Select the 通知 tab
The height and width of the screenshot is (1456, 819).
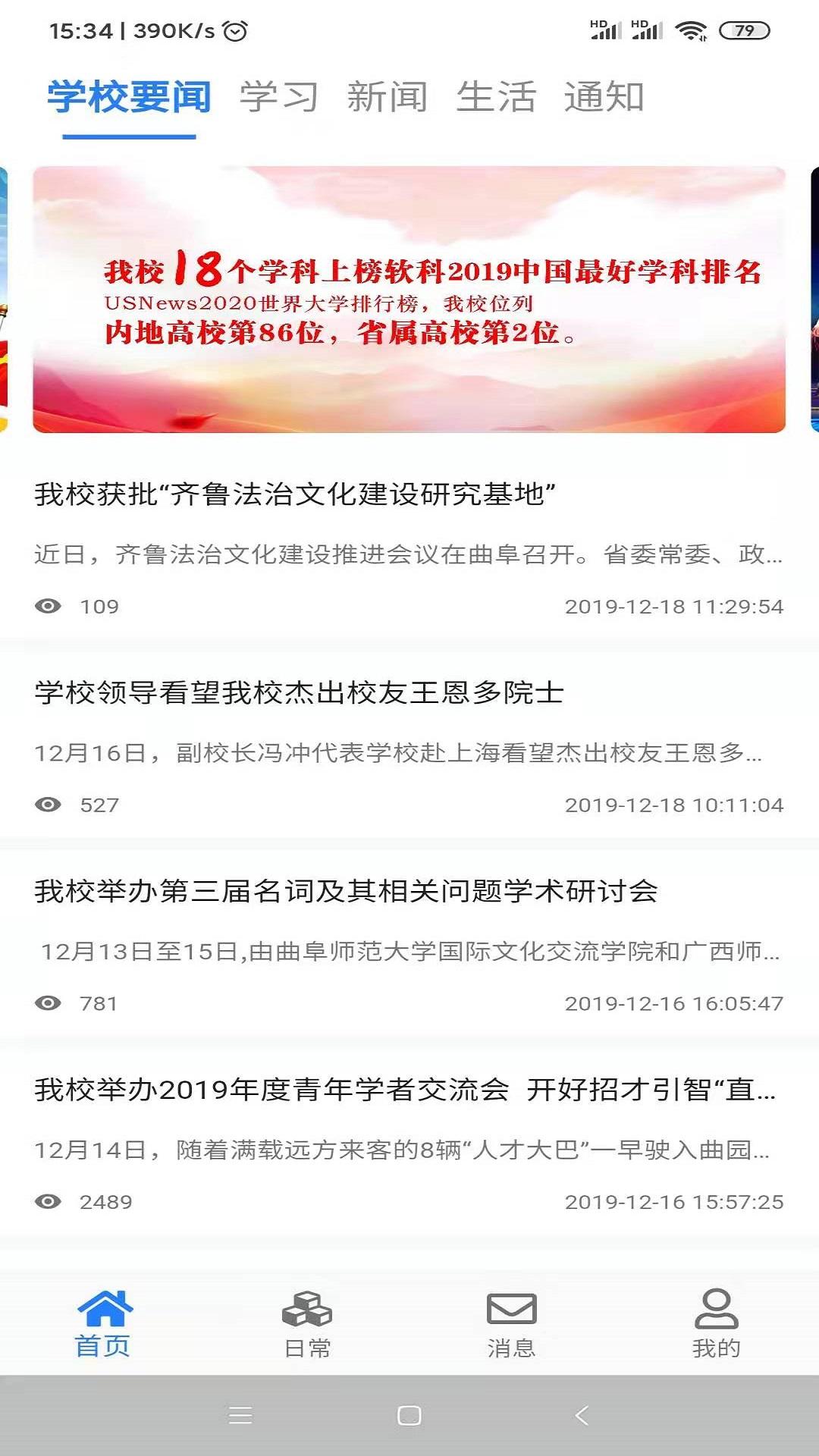click(604, 97)
